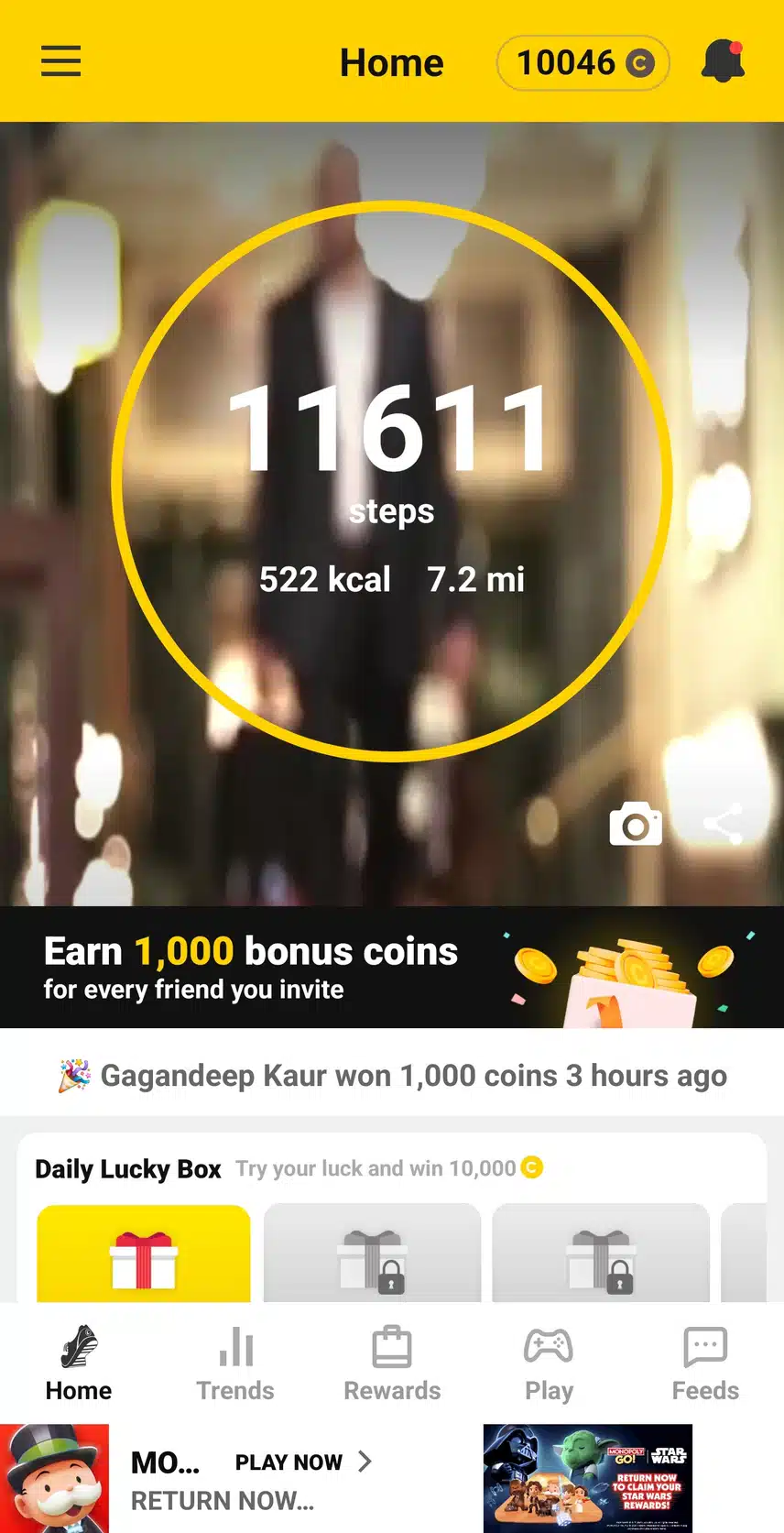
Task: Share your step count
Action: click(x=723, y=824)
